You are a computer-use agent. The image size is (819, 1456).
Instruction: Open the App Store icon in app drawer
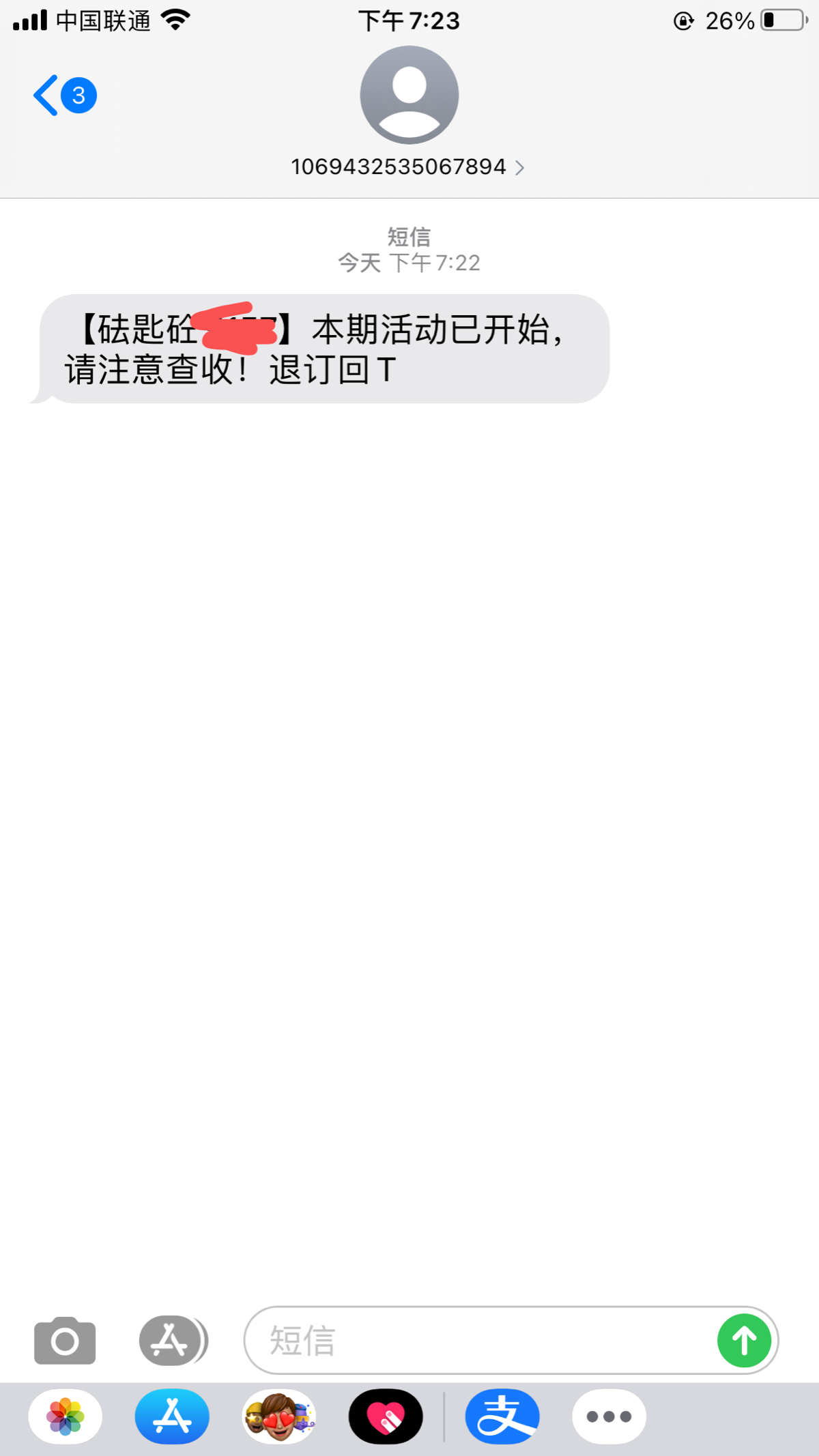pos(171,1416)
